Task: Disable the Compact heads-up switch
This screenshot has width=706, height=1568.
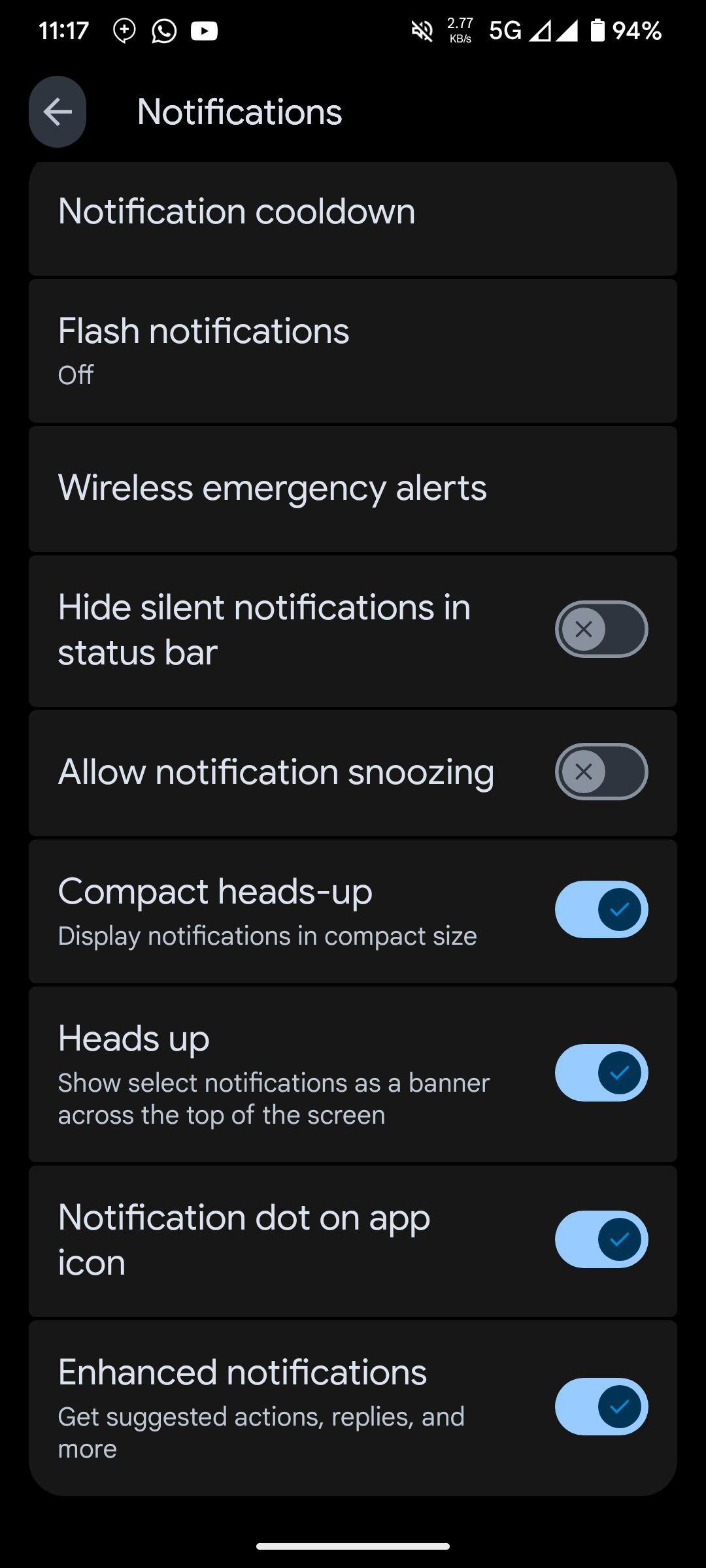Action: click(601, 909)
